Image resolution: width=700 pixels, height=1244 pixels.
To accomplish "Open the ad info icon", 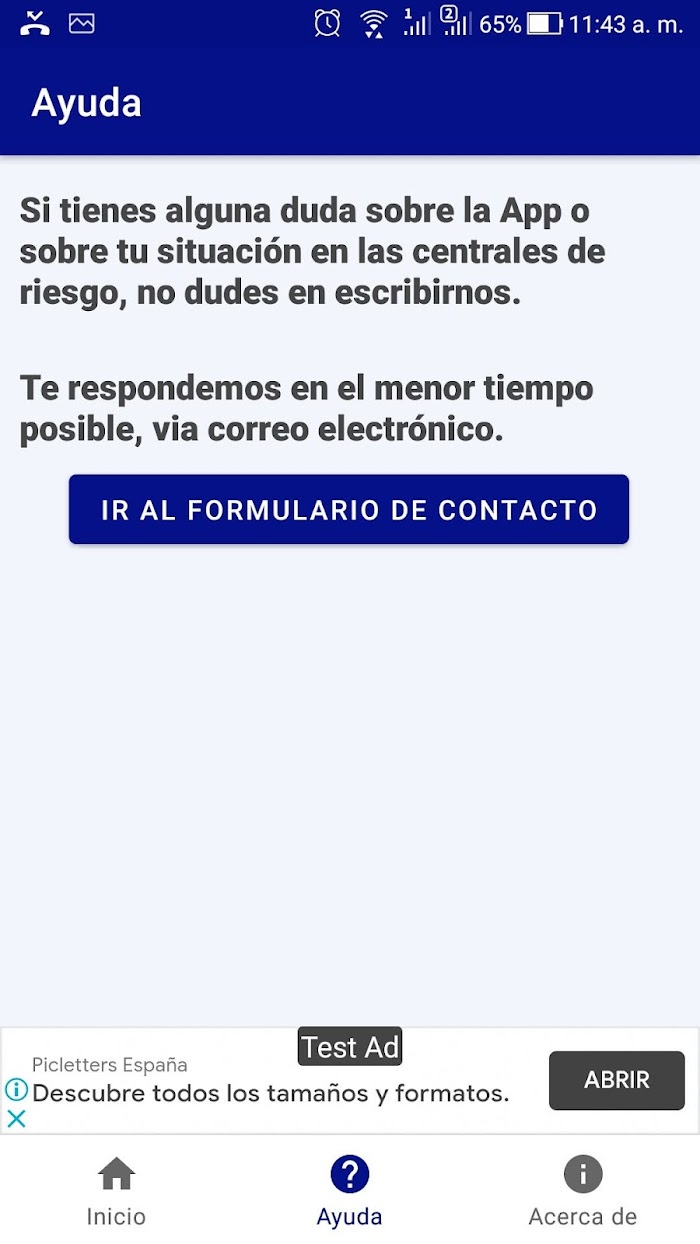I will (16, 1089).
